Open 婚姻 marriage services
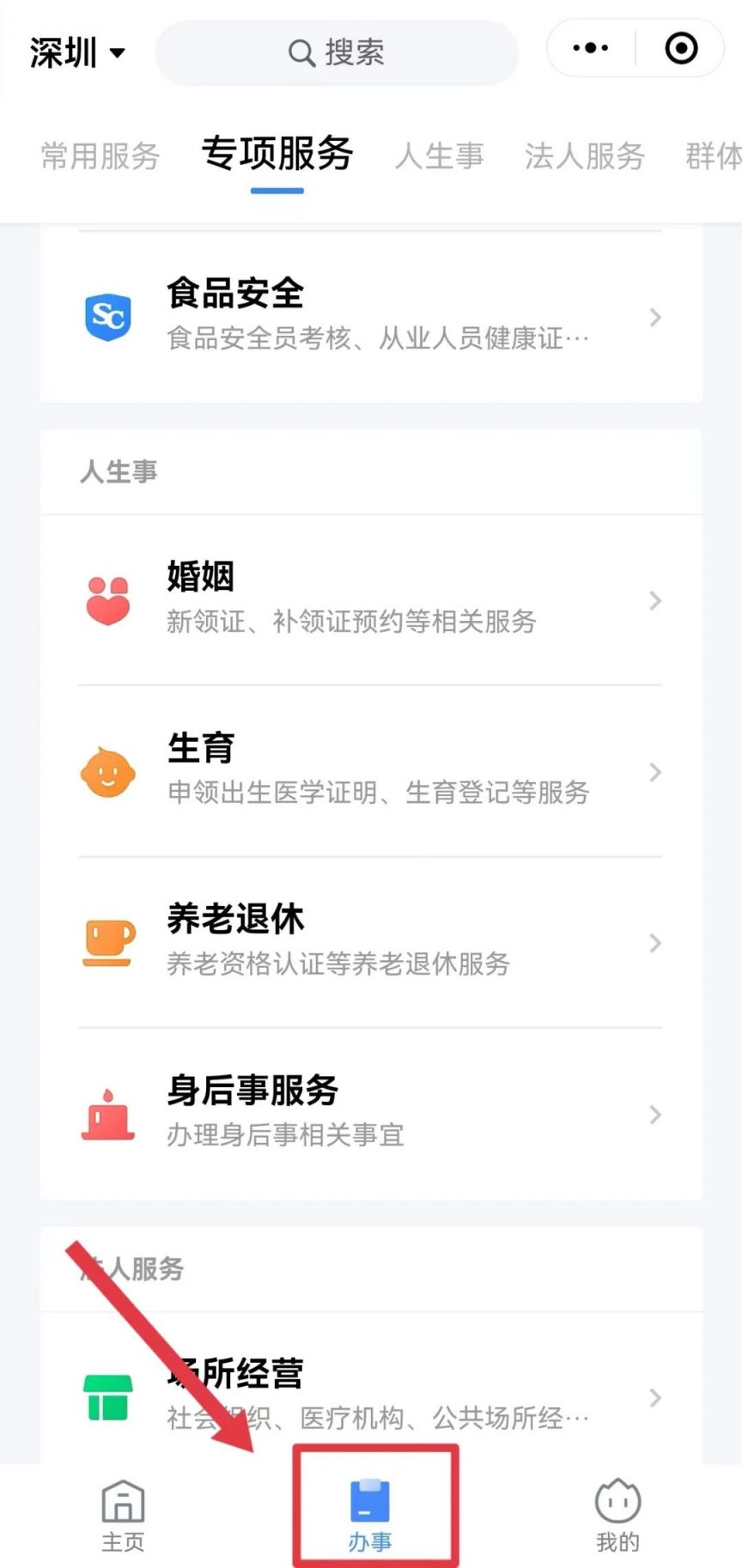 tap(371, 599)
